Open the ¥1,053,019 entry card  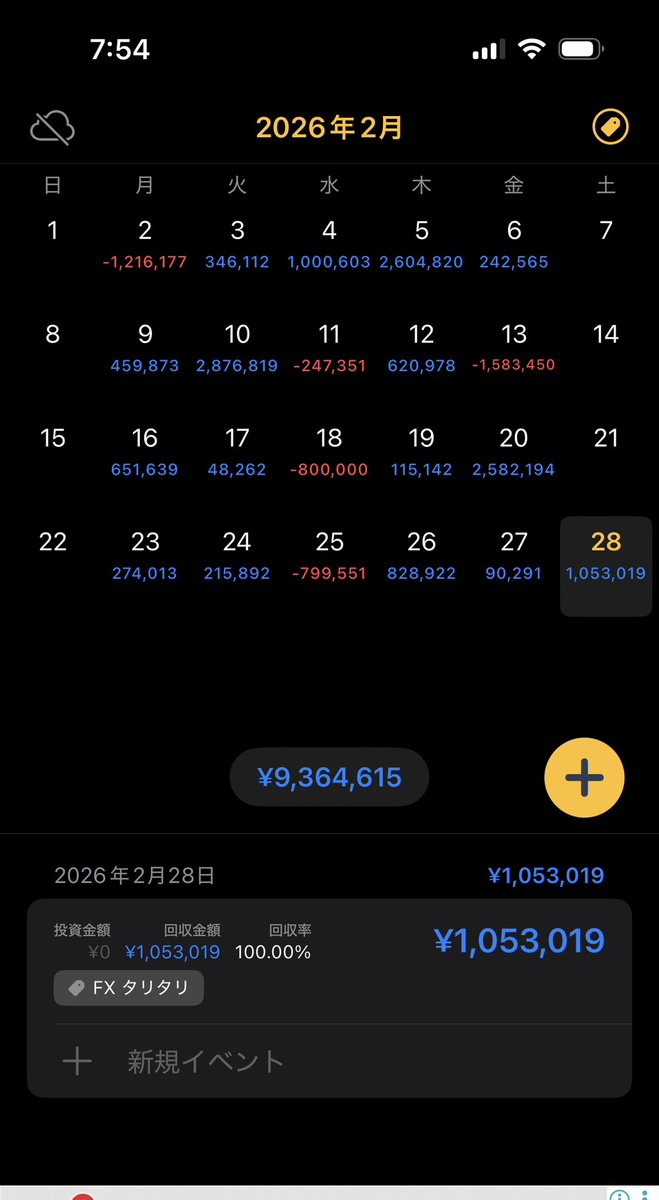[x=329, y=961]
